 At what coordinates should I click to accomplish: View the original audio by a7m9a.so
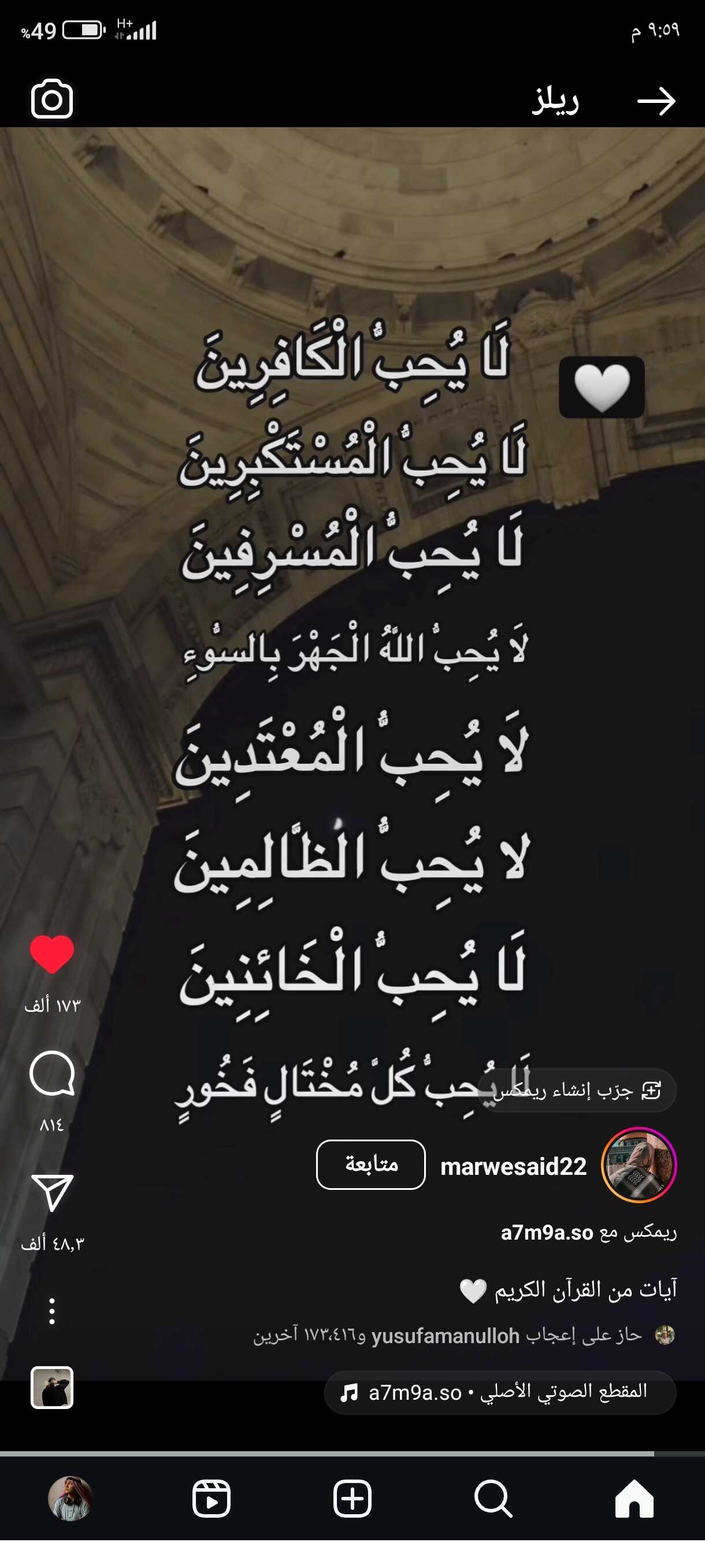click(500, 1392)
